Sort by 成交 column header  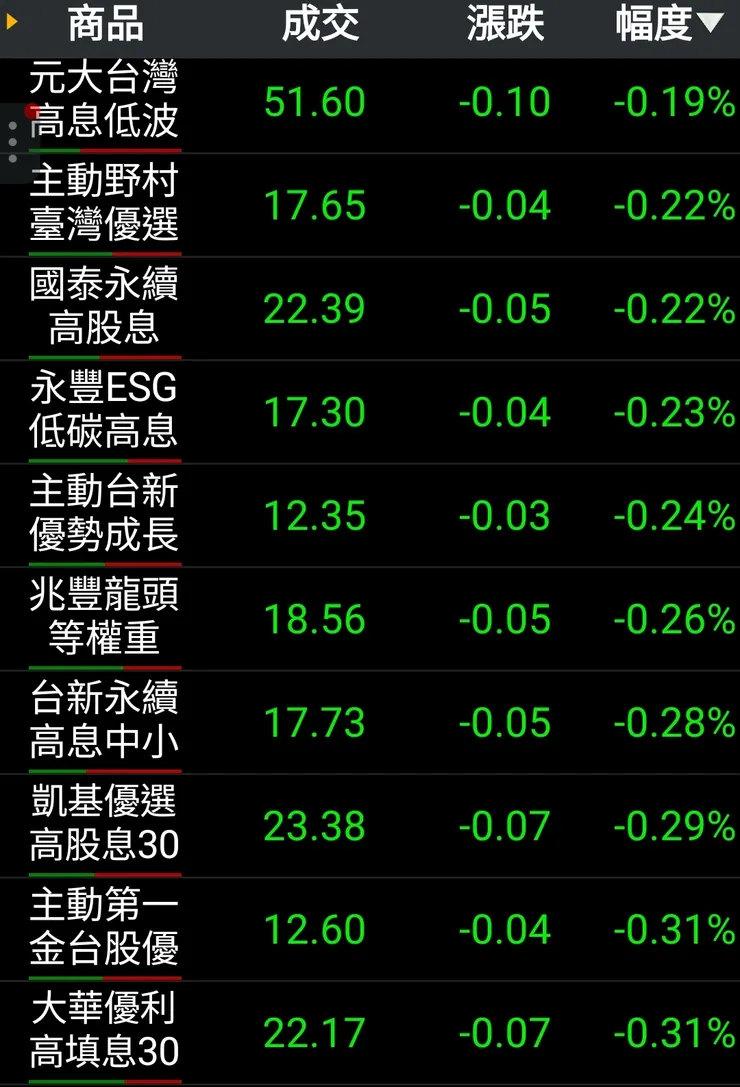tap(320, 25)
